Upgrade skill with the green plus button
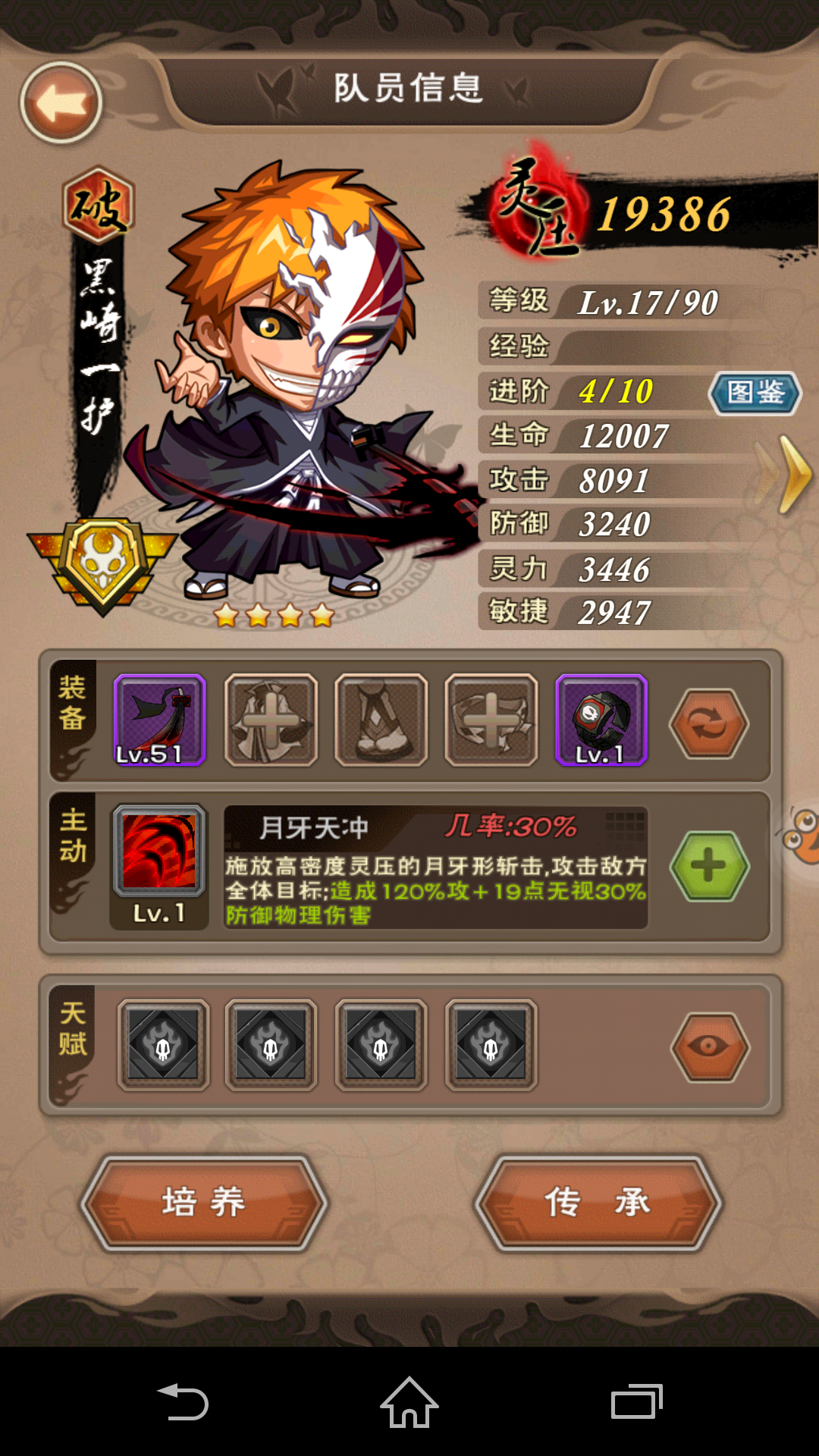 point(709,866)
